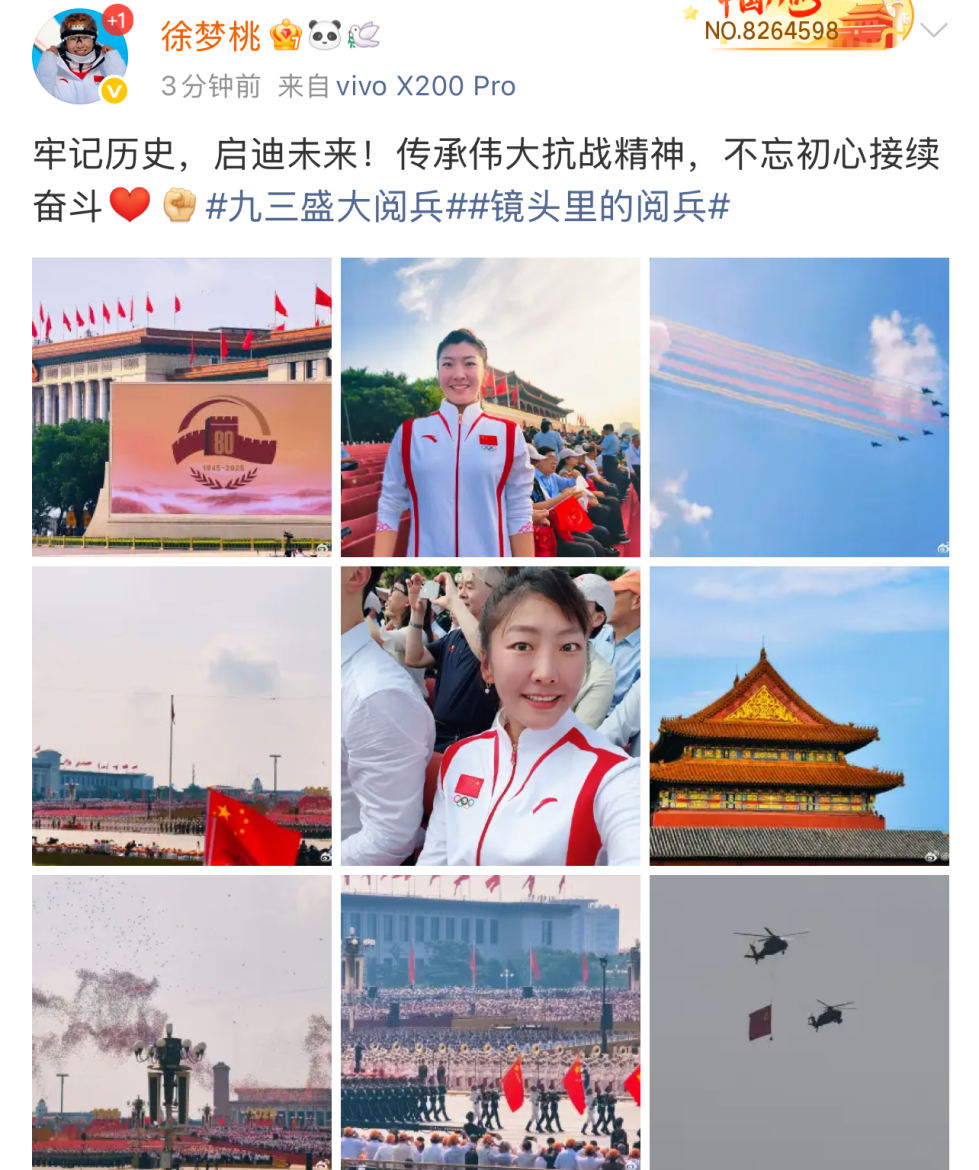The image size is (979, 1170).
Task: Open photo of woman standing in stands
Action: (x=490, y=407)
